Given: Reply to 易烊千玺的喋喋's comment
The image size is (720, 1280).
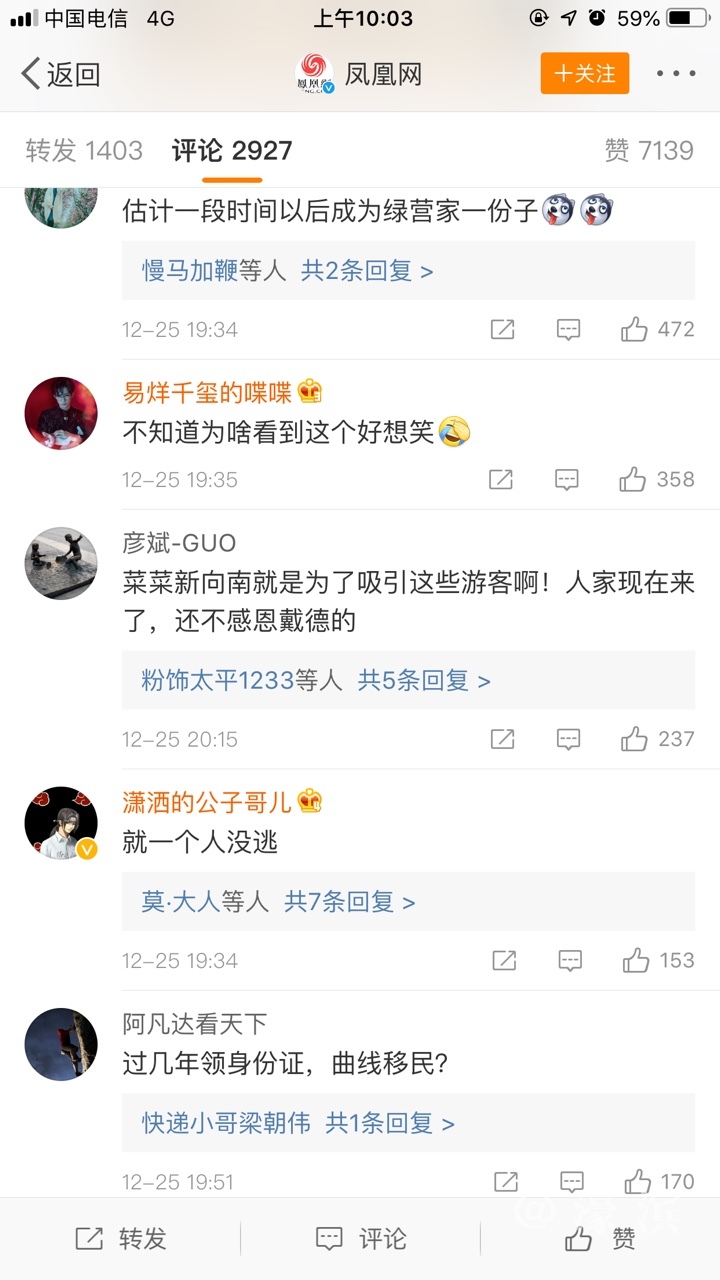Looking at the screenshot, I should [x=567, y=480].
